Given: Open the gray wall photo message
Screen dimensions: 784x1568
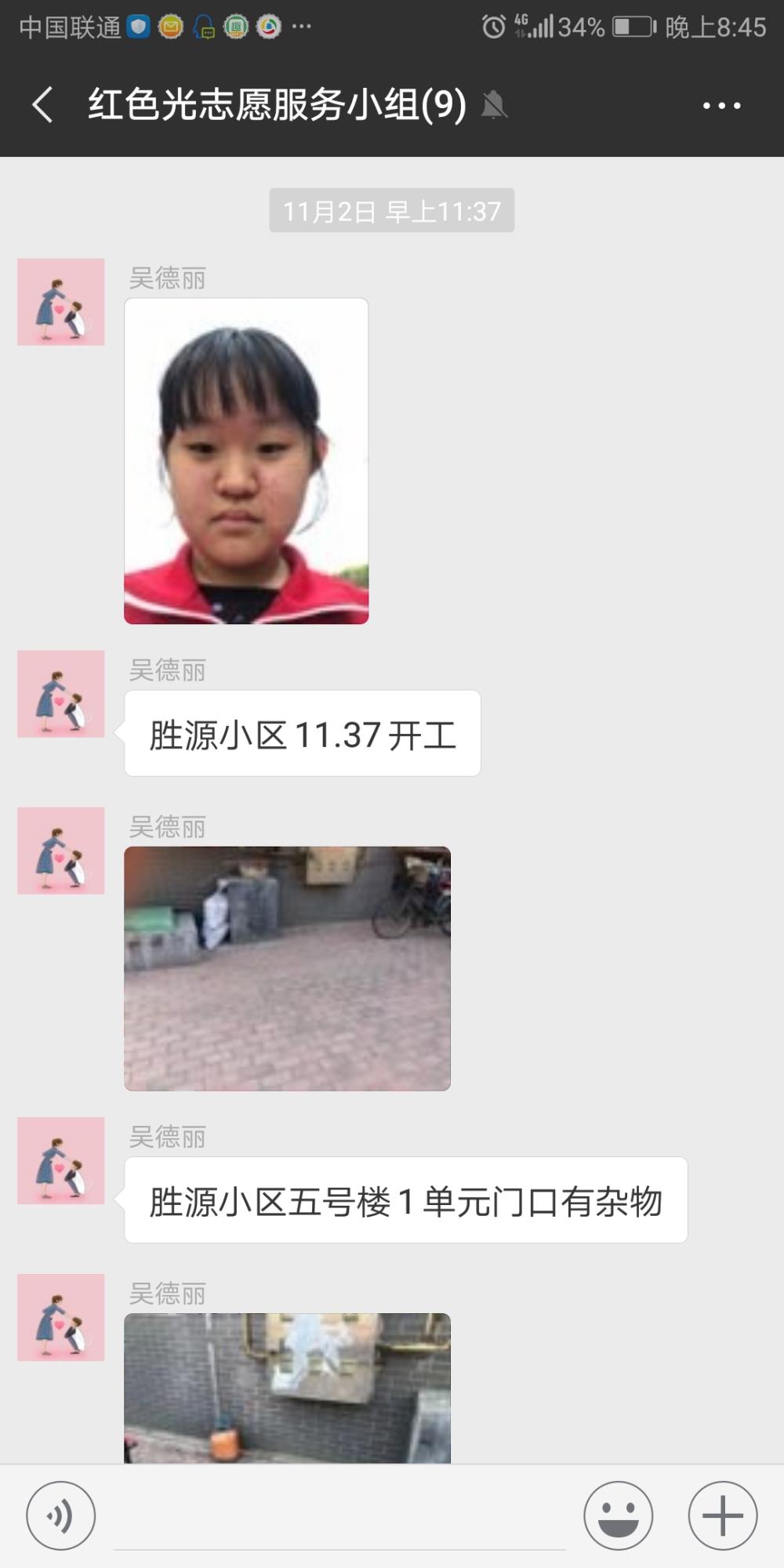Looking at the screenshot, I should pyautogui.click(x=287, y=1388).
